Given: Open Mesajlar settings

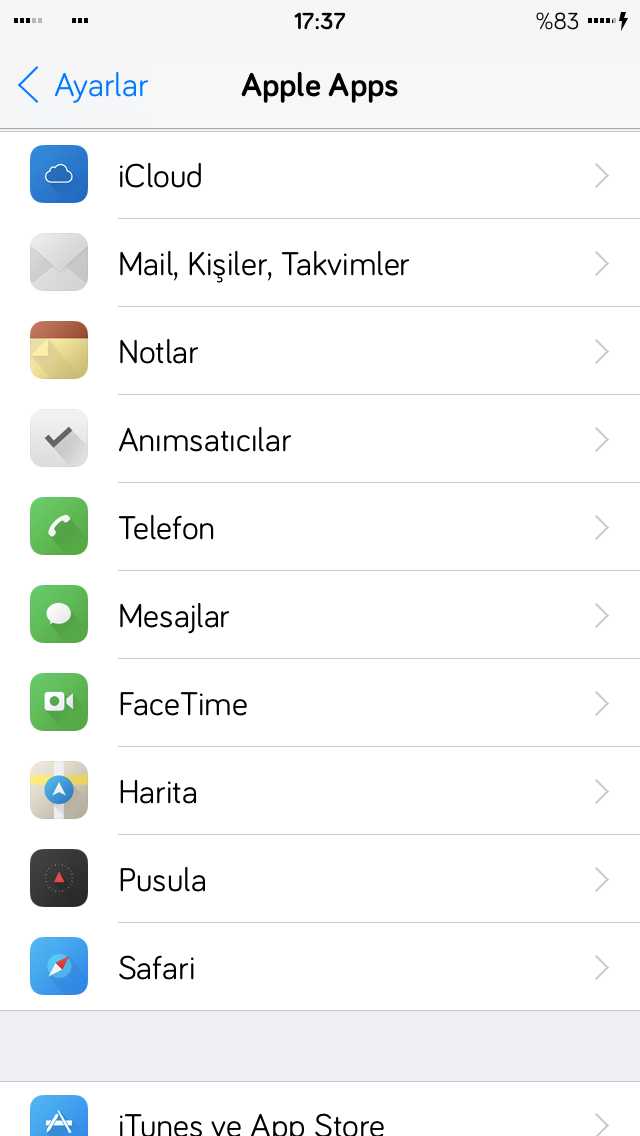Looking at the screenshot, I should tap(320, 616).
